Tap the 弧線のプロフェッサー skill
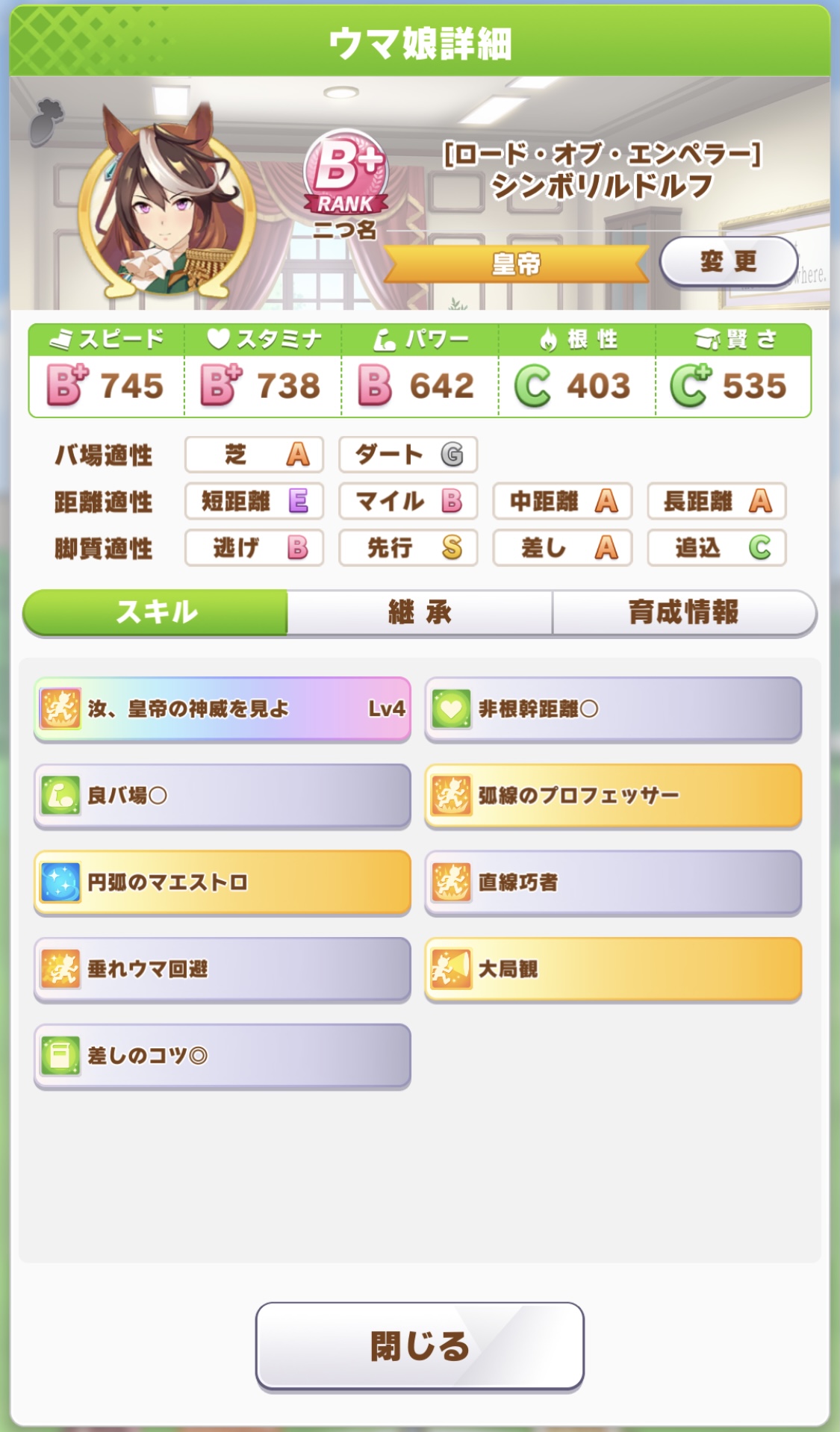This screenshot has width=840, height=1432. point(613,795)
